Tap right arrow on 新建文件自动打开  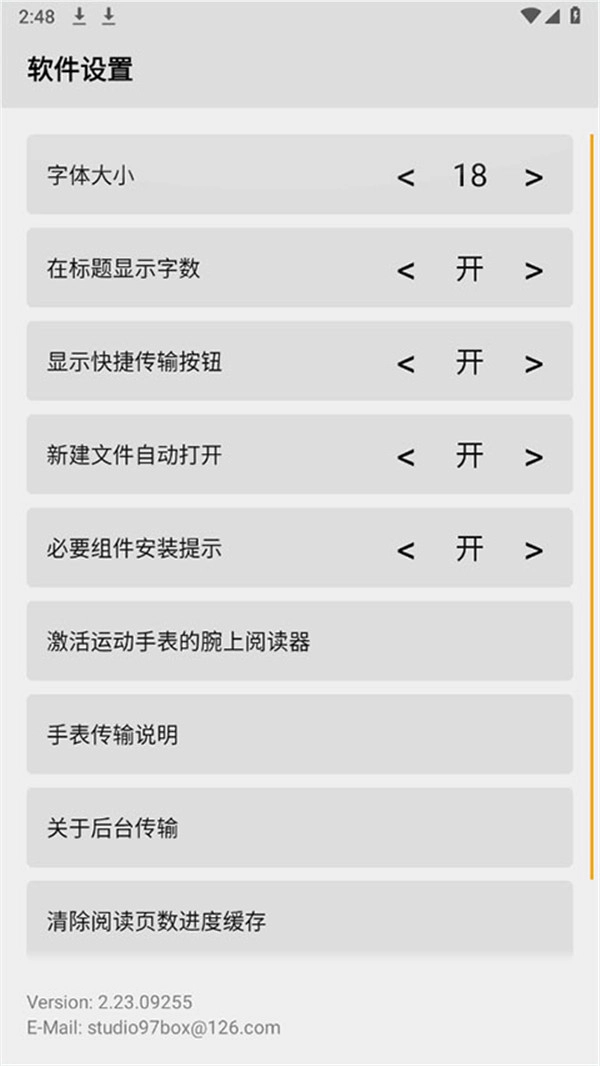pyautogui.click(x=534, y=458)
